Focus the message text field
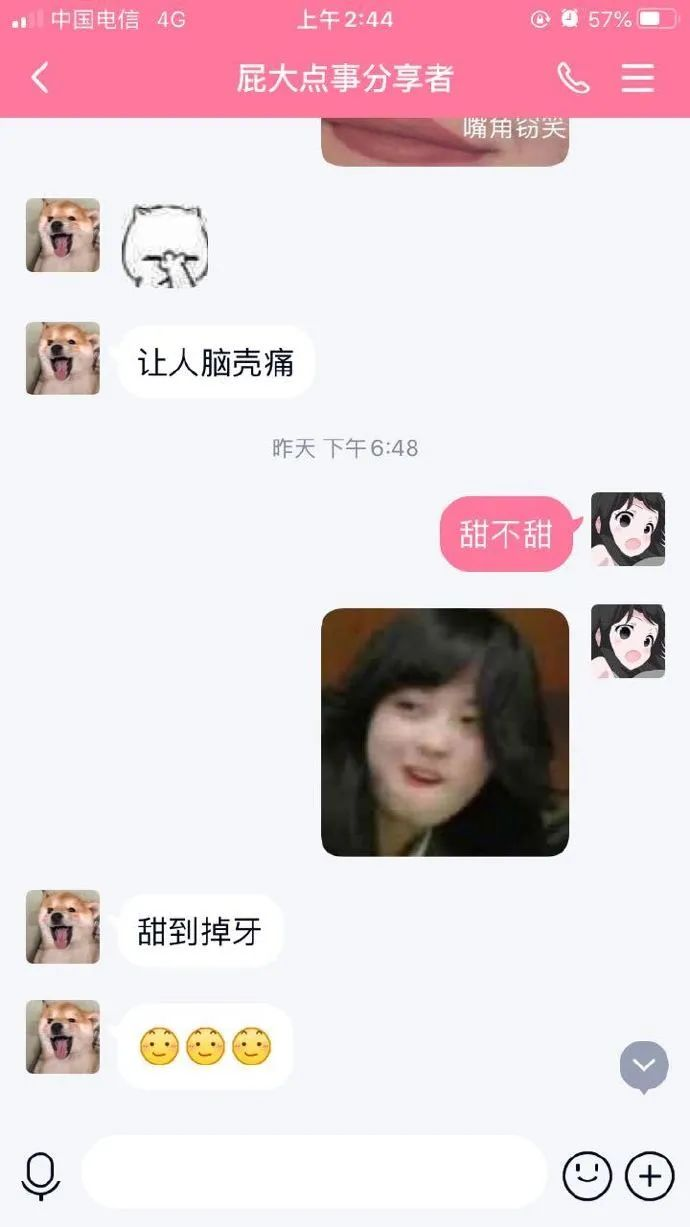Screen dimensions: 690x1227 coord(314,1172)
